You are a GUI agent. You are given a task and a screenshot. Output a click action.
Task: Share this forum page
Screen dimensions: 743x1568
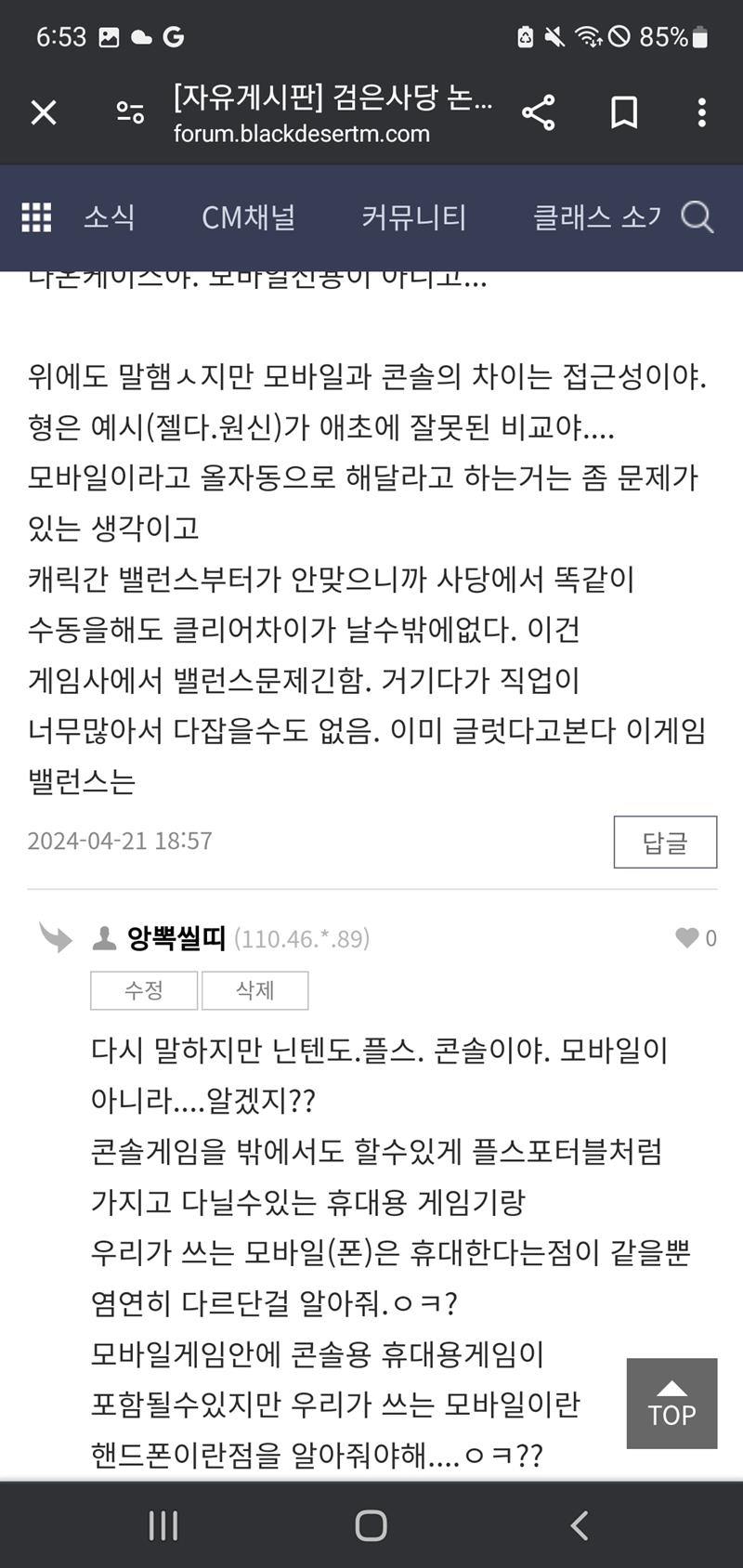coord(538,113)
